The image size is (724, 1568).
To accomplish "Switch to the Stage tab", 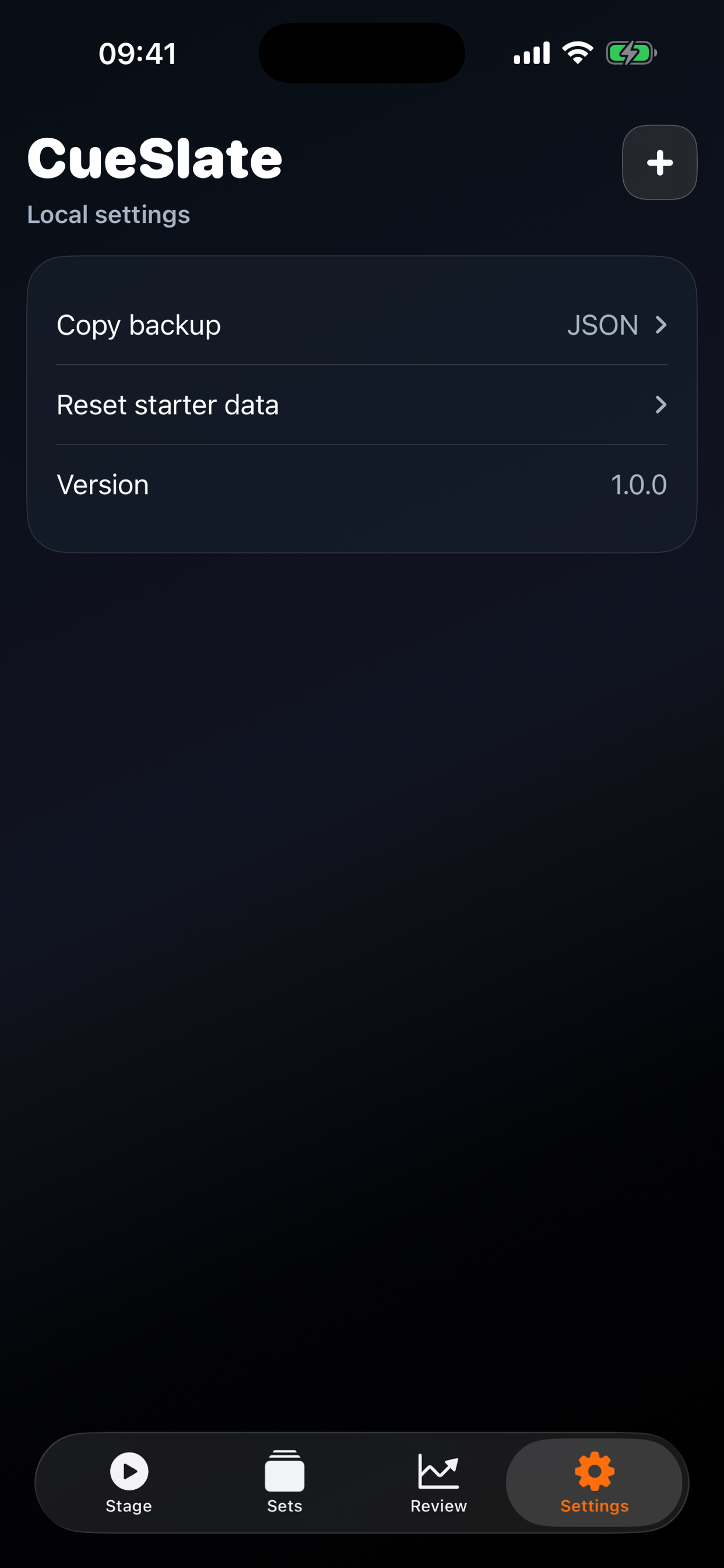I will (129, 1483).
